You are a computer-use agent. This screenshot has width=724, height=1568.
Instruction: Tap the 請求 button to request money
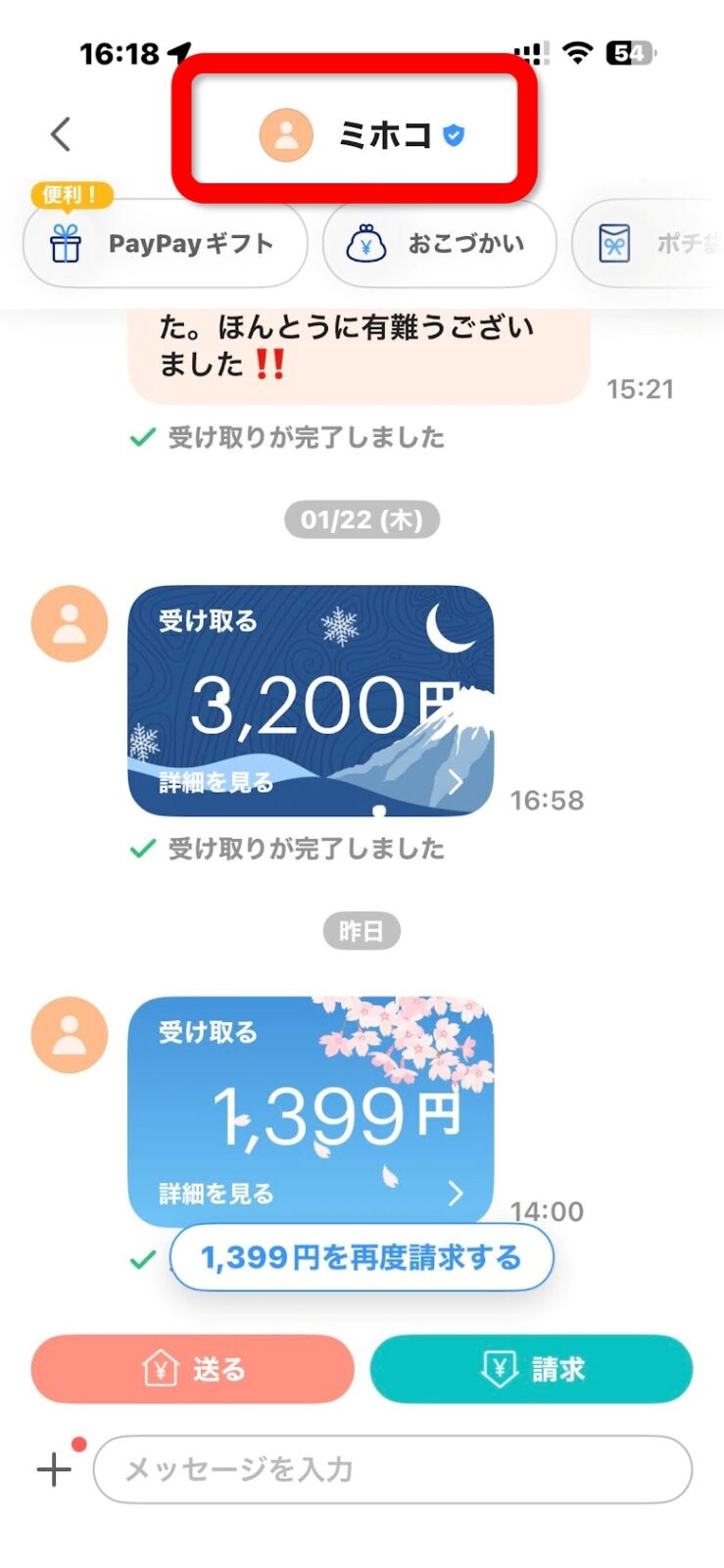[531, 1369]
